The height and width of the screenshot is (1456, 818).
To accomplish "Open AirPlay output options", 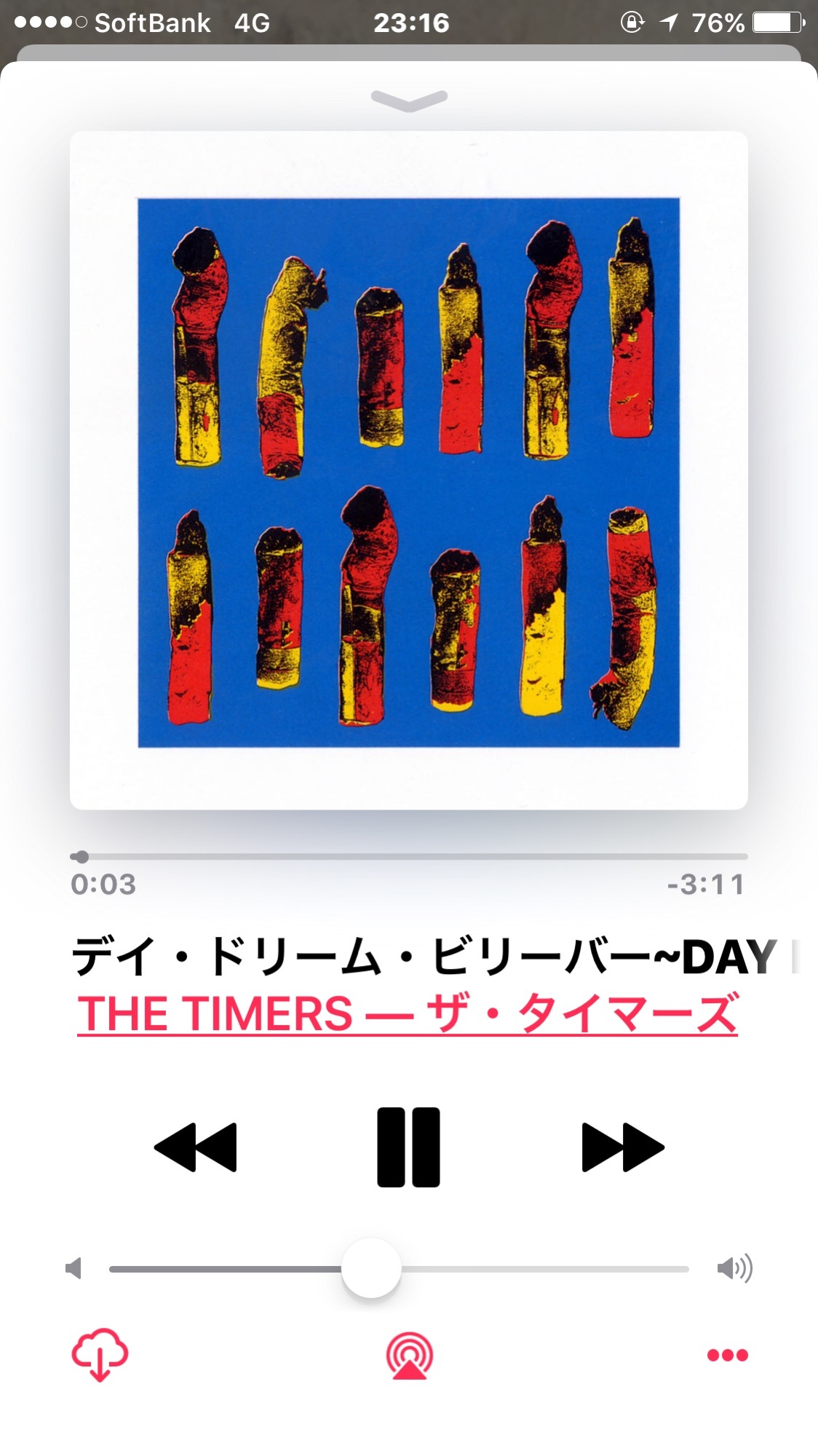I will click(409, 1355).
